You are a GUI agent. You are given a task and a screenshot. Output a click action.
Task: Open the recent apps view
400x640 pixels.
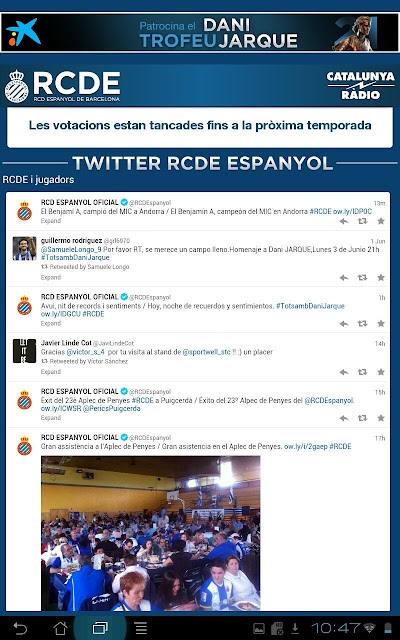point(100,628)
